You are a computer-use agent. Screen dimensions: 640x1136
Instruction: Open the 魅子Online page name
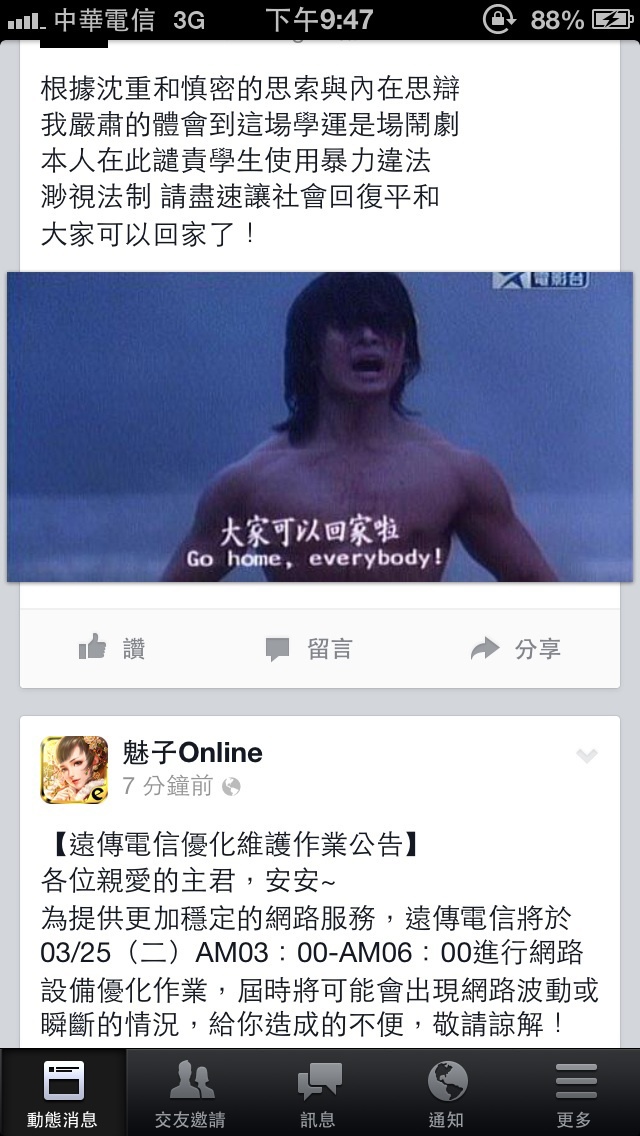[192, 752]
